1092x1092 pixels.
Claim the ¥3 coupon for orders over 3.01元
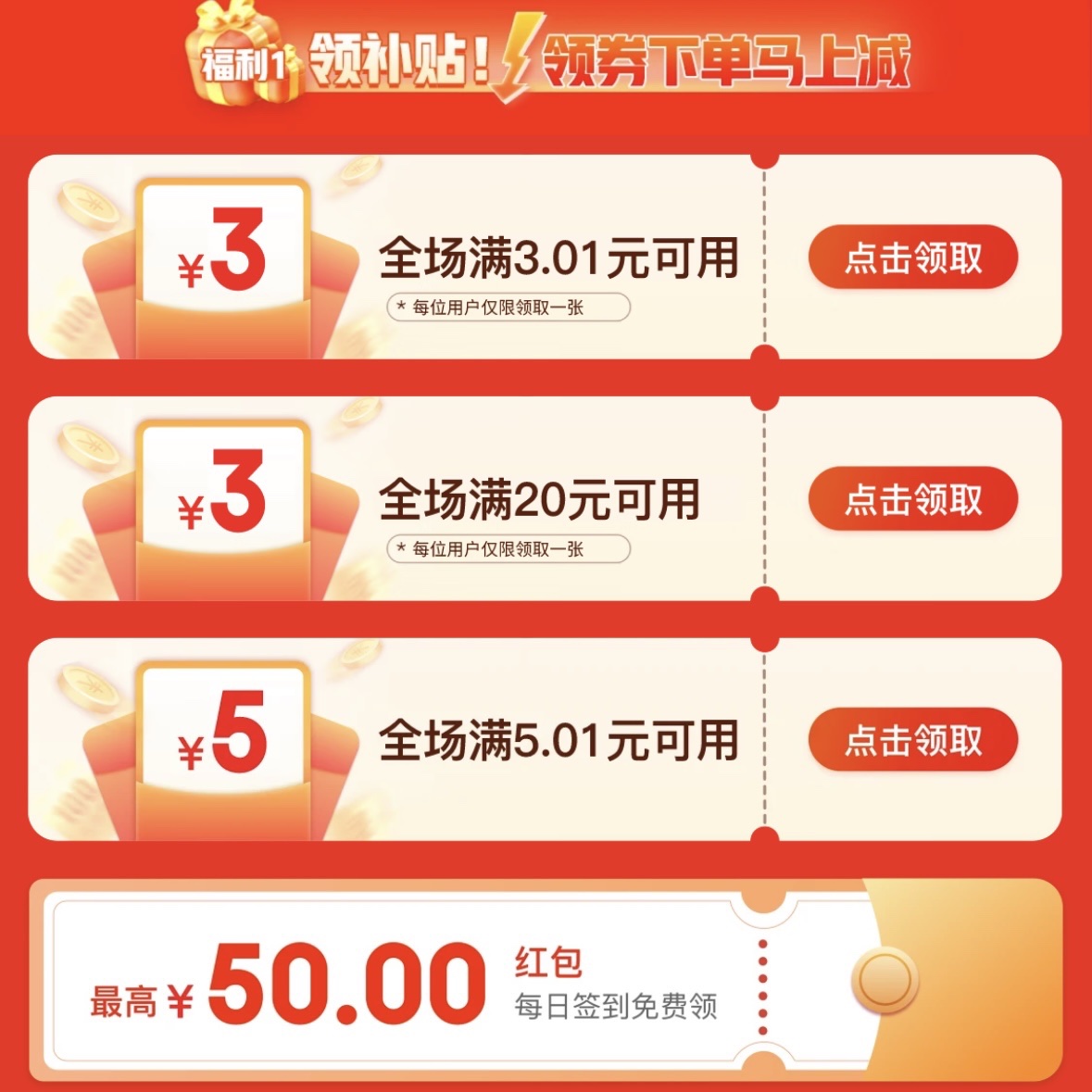(912, 257)
